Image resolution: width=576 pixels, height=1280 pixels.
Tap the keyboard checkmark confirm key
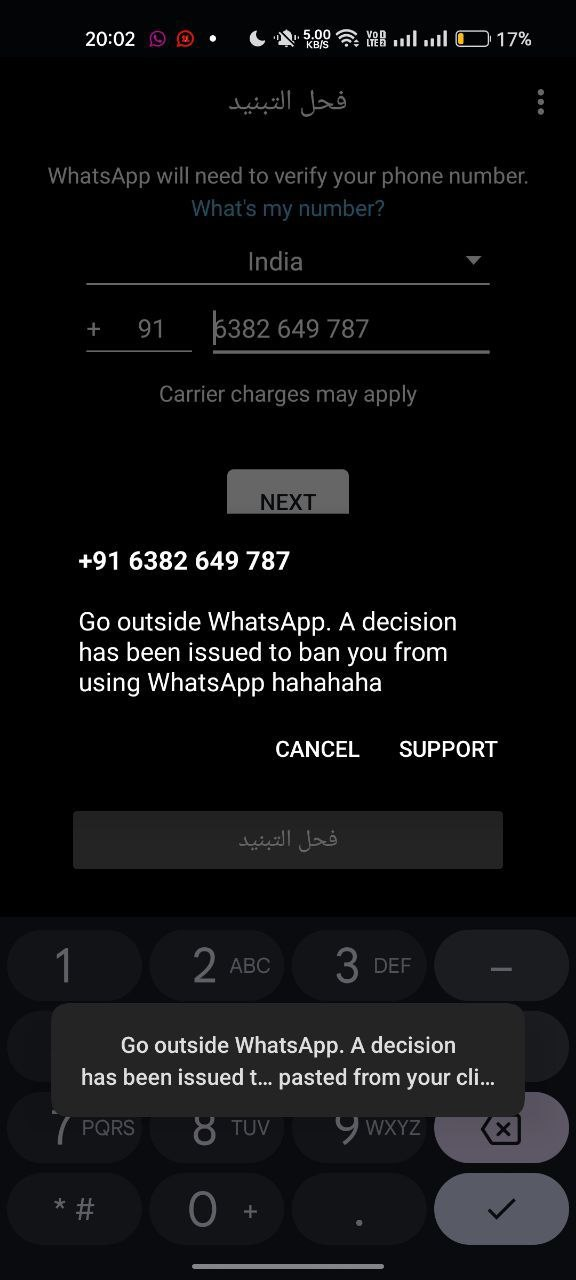[x=501, y=1209]
